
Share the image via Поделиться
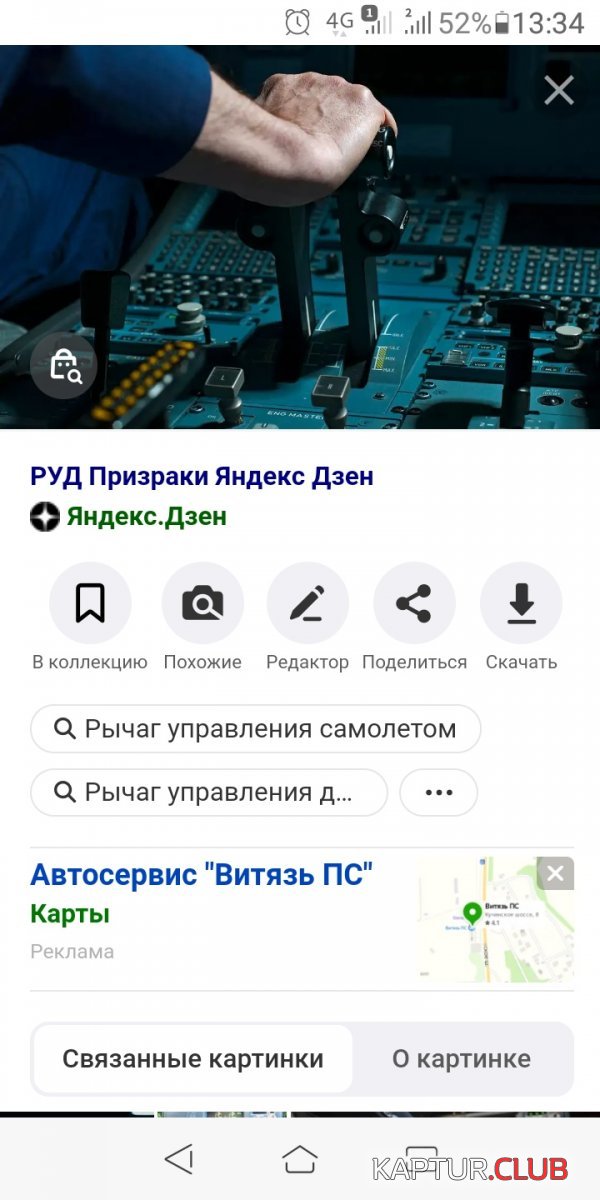(414, 617)
